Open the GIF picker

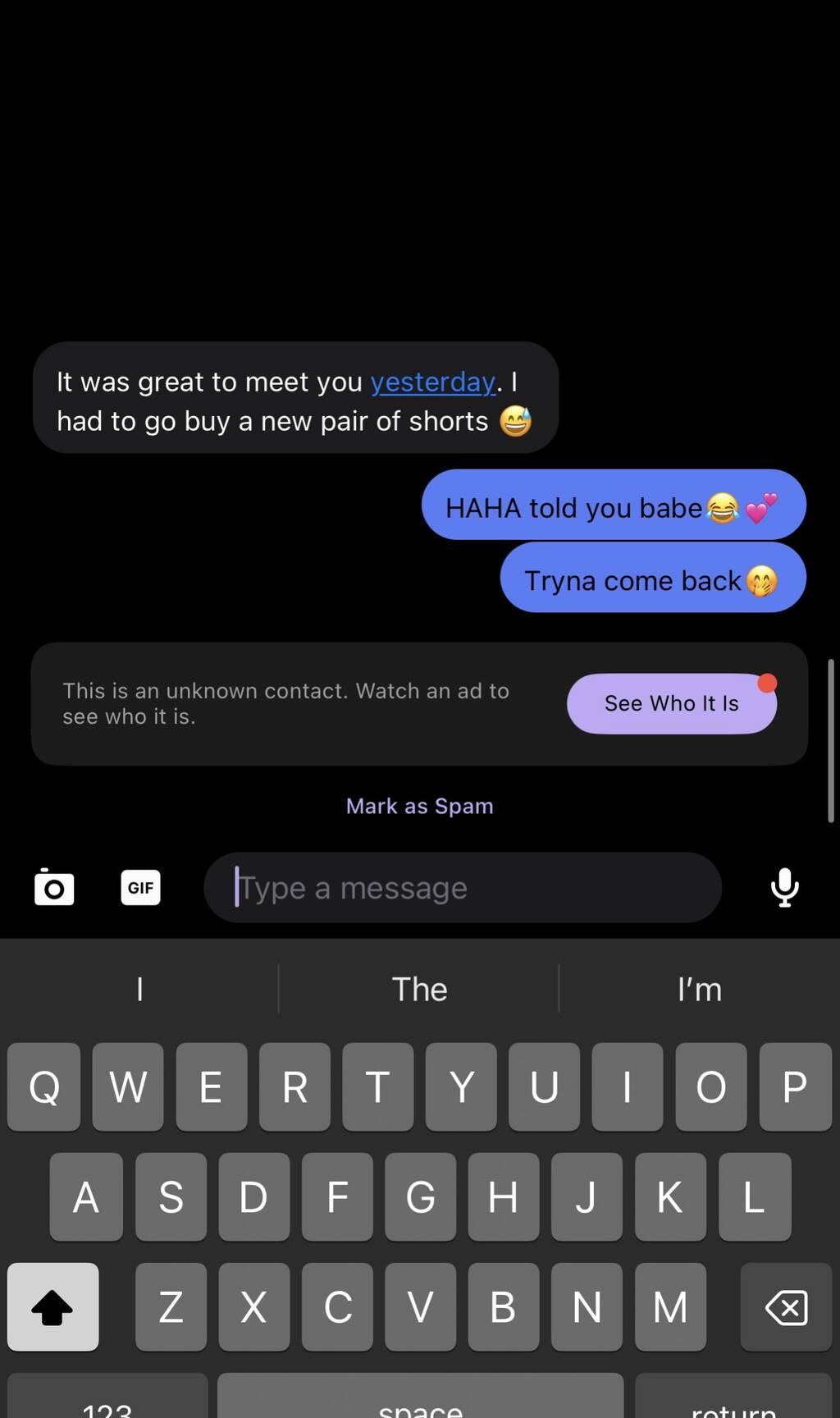pyautogui.click(x=140, y=887)
